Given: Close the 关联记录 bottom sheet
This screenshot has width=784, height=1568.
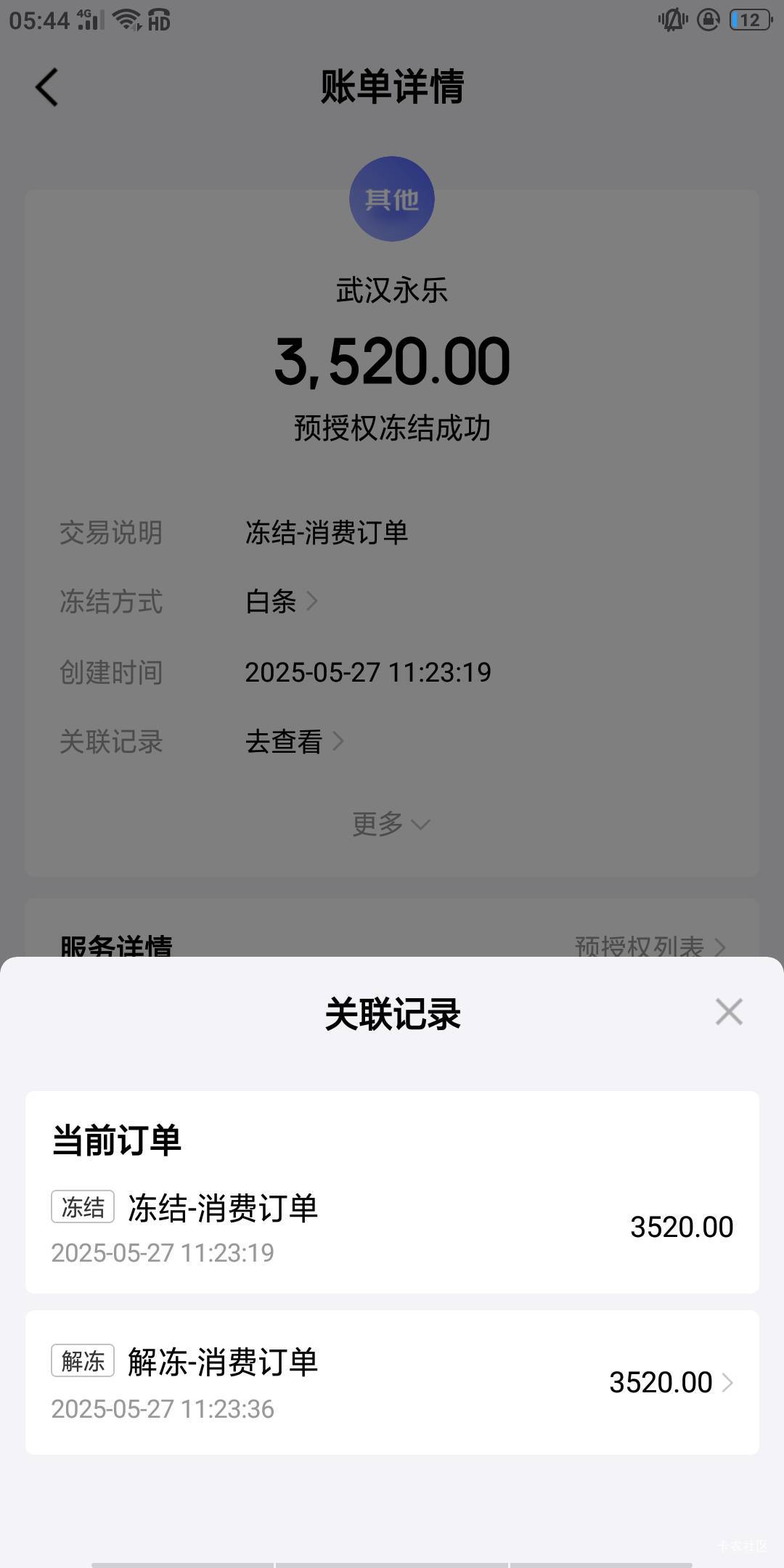Looking at the screenshot, I should coord(729,1011).
